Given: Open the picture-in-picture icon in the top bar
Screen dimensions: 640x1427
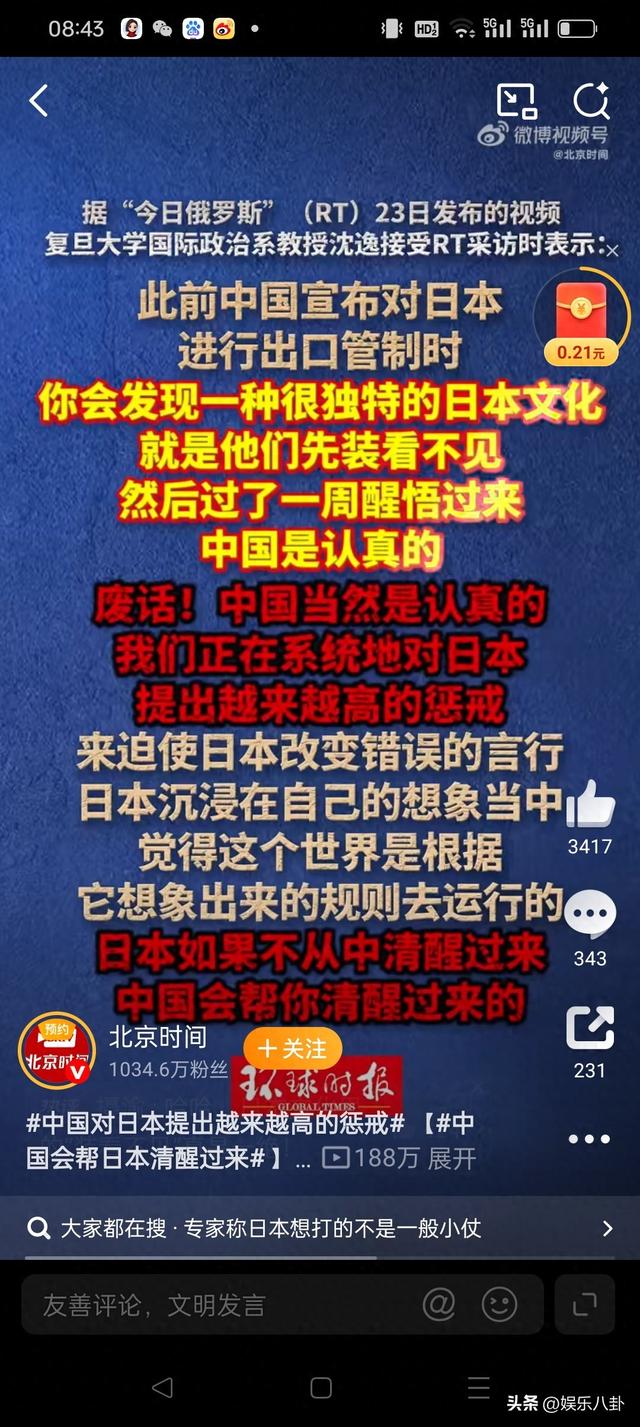Looking at the screenshot, I should click(516, 101).
